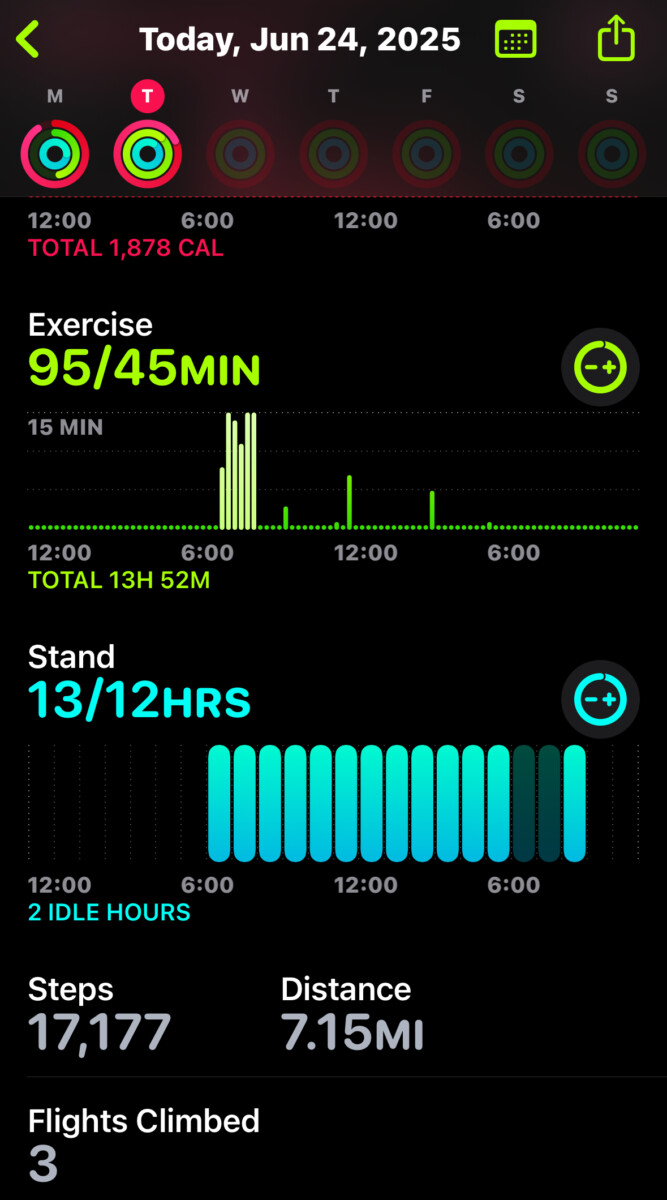667x1200 pixels.
Task: Select Monday's activity rings
Action: click(x=55, y=154)
